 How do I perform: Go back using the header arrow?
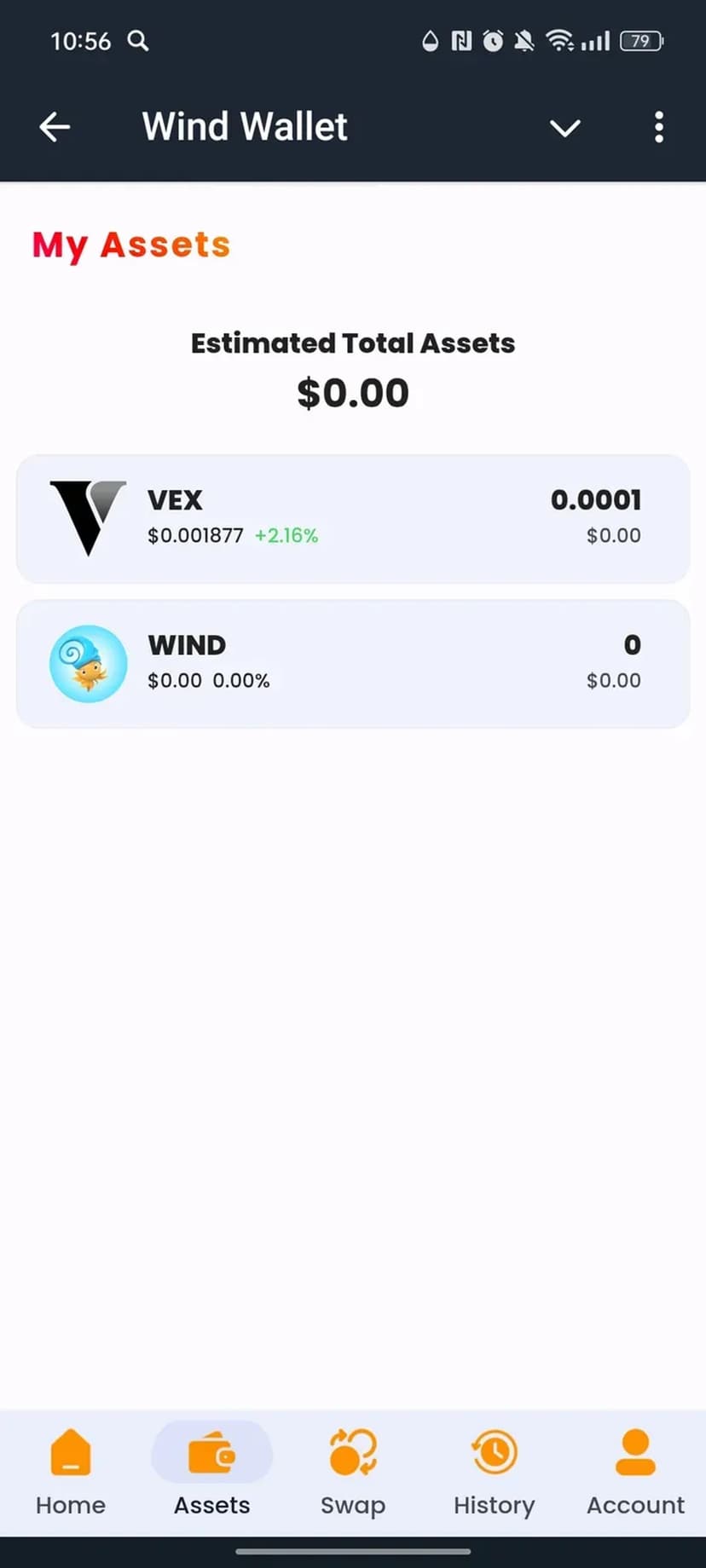[x=55, y=128]
